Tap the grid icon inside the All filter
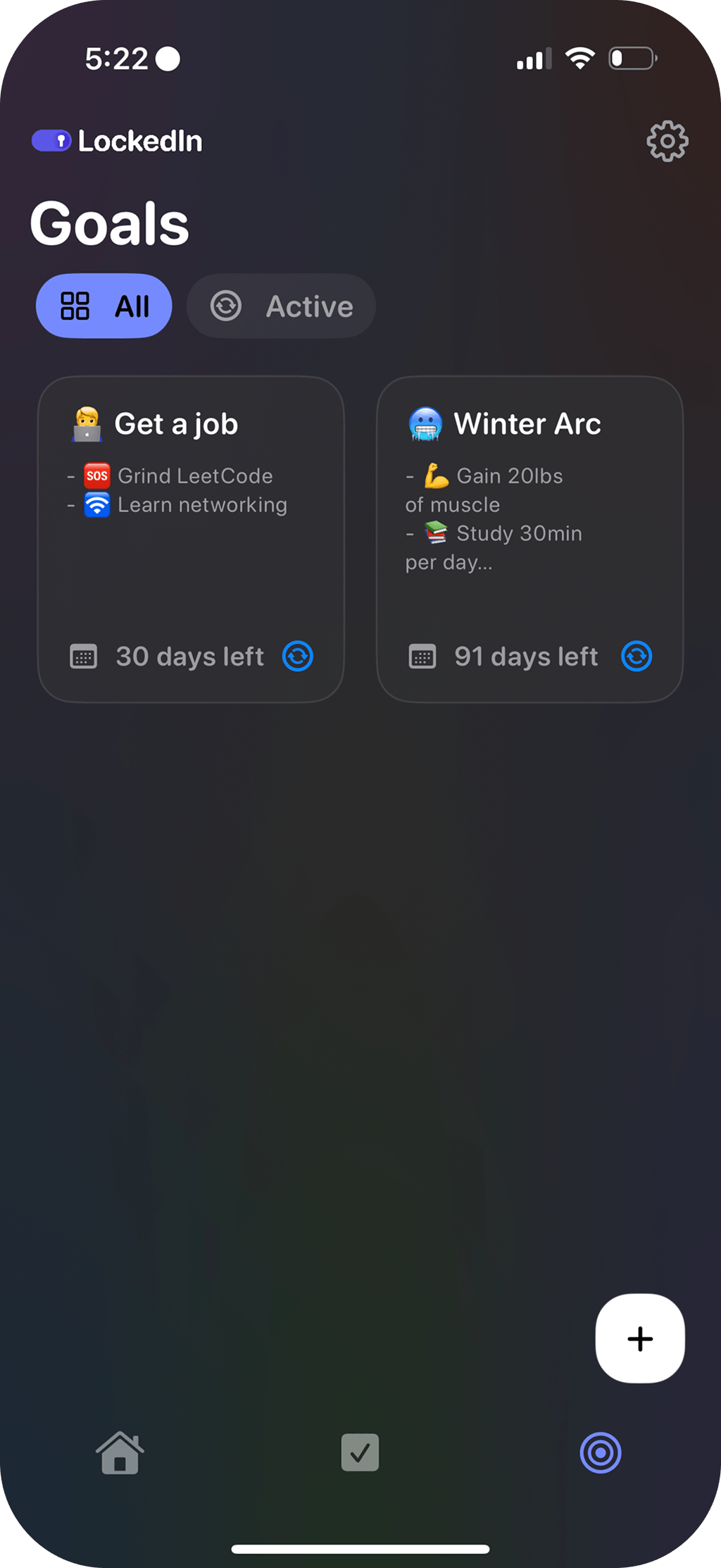 (76, 306)
